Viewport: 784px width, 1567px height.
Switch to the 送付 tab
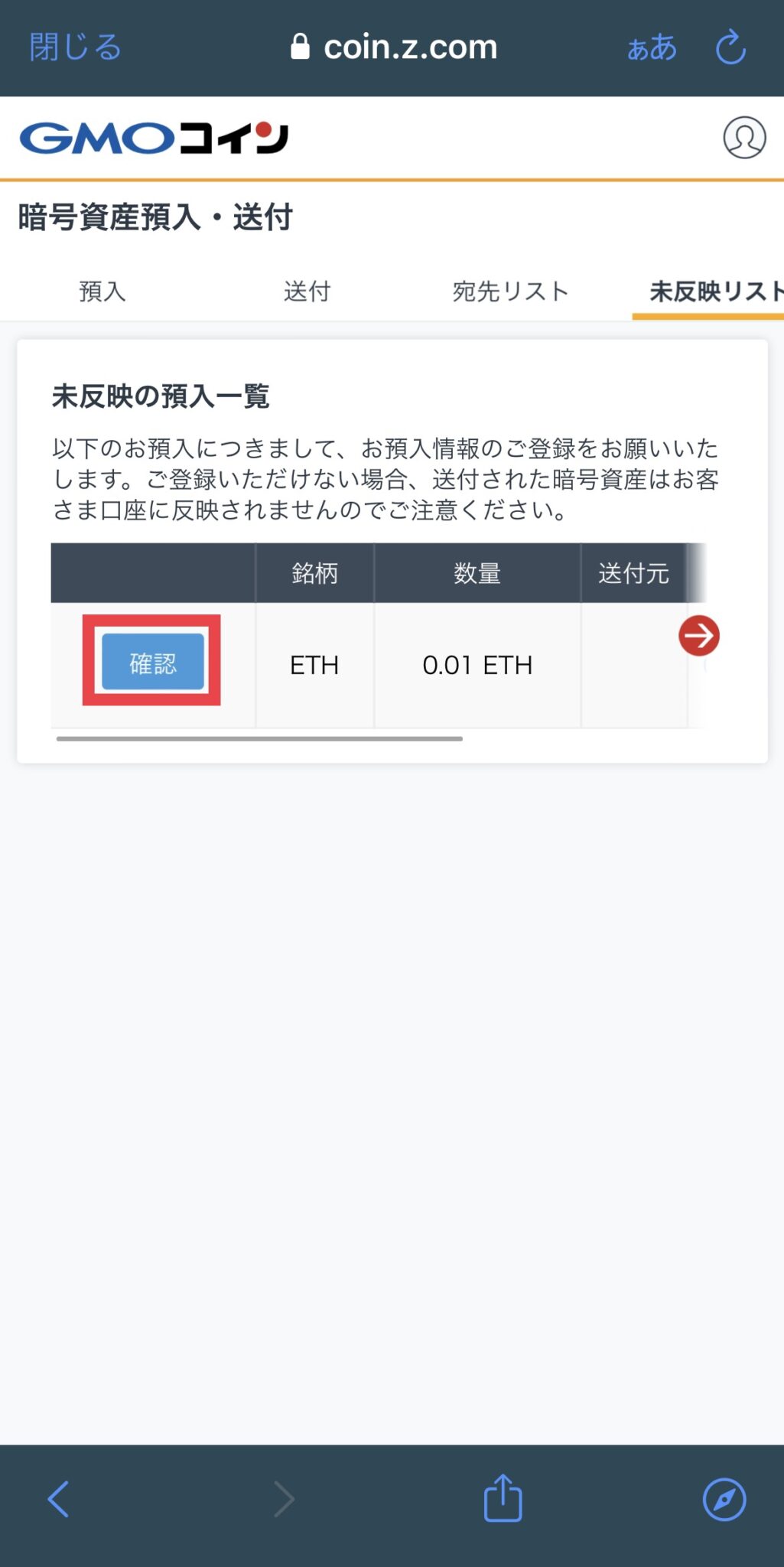coord(307,292)
